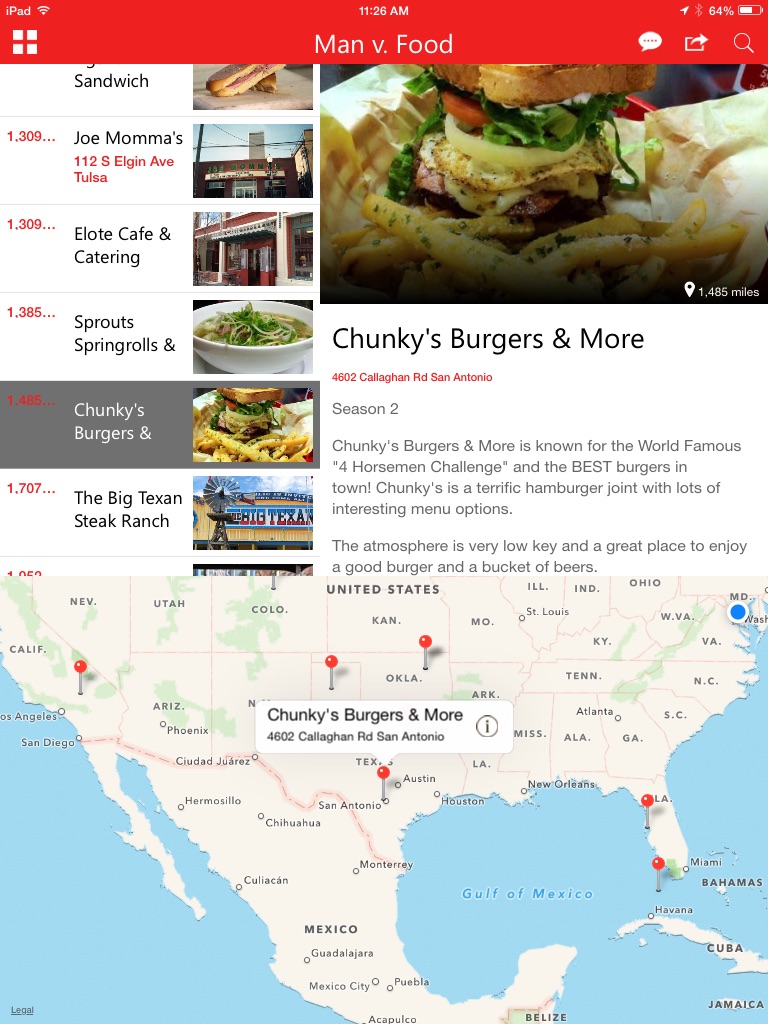Select Sprouts Springrolls list entry
Screen dimensions: 768x1024
click(x=160, y=336)
